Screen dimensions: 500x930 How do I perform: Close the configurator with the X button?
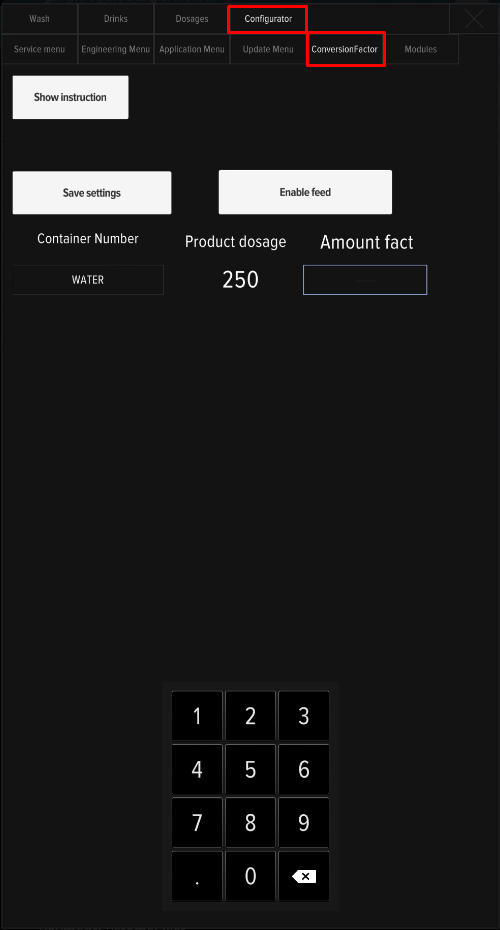coord(474,19)
